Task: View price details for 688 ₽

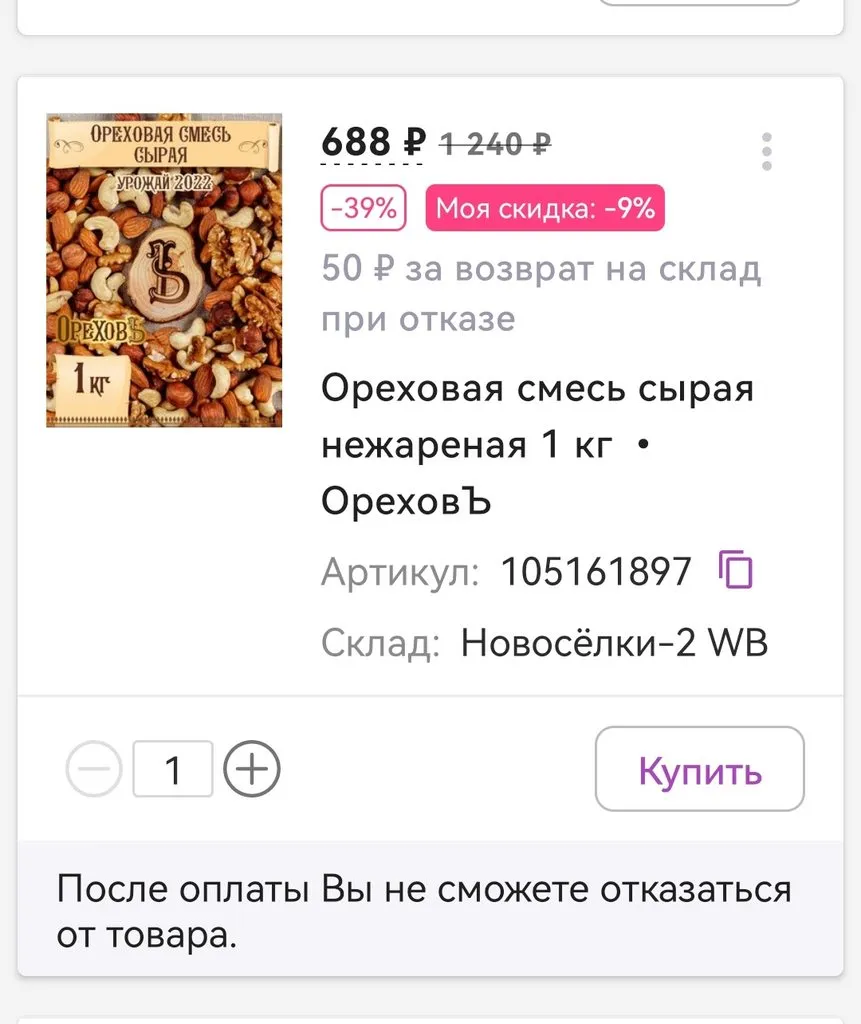Action: 373,143
